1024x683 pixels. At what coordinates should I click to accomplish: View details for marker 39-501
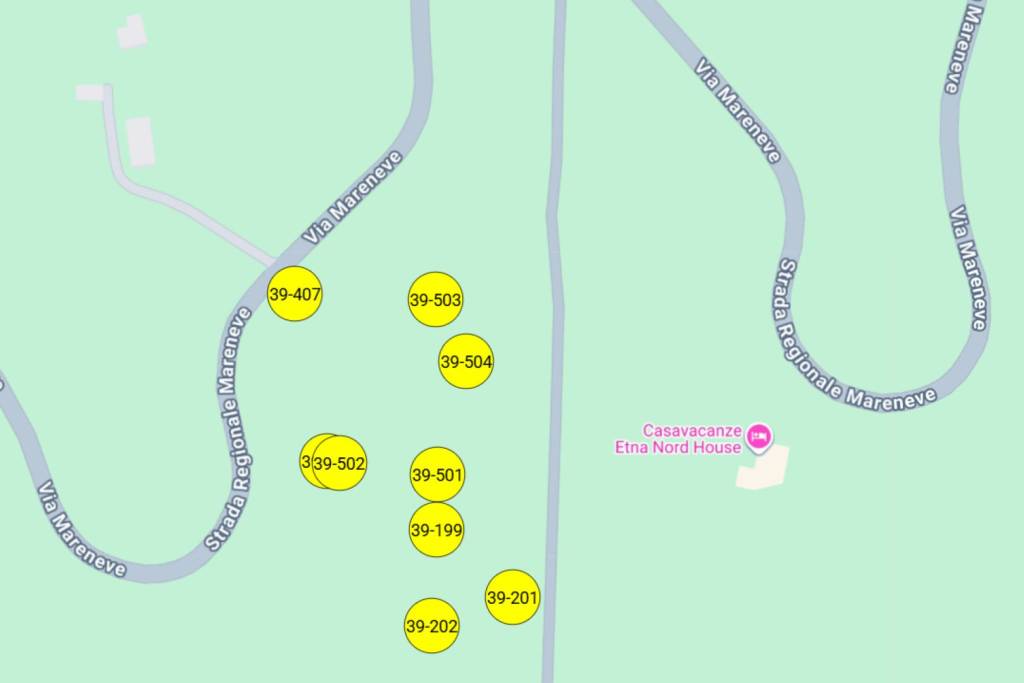tap(437, 475)
